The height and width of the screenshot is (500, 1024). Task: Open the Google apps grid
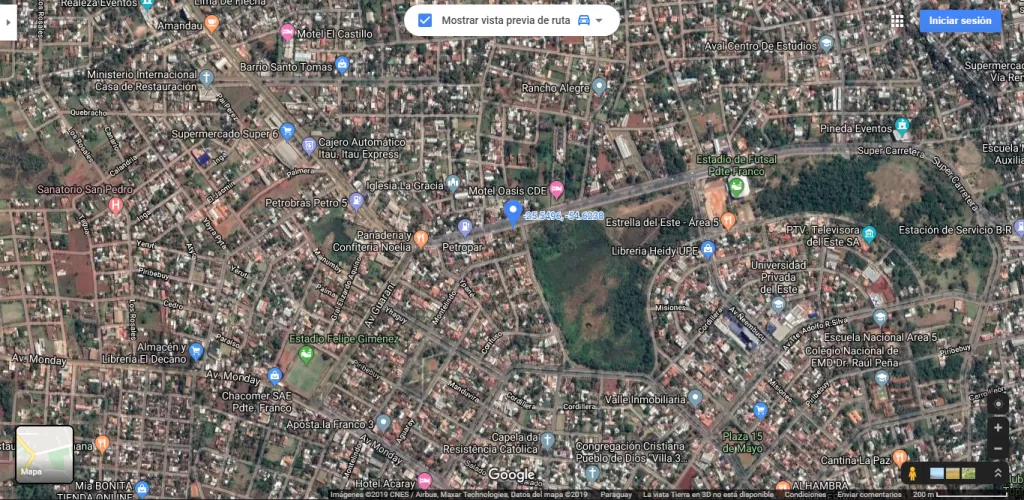click(897, 21)
